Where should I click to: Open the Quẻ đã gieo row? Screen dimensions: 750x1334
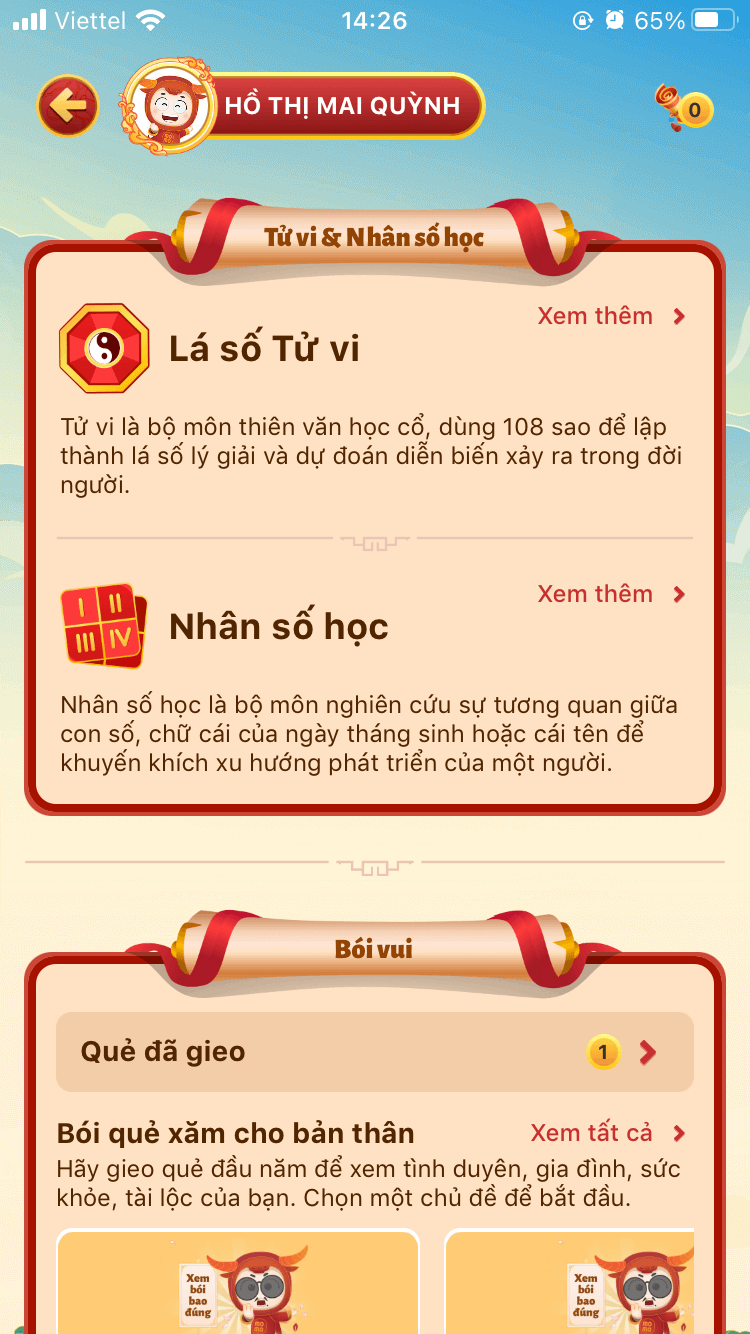(374, 1052)
